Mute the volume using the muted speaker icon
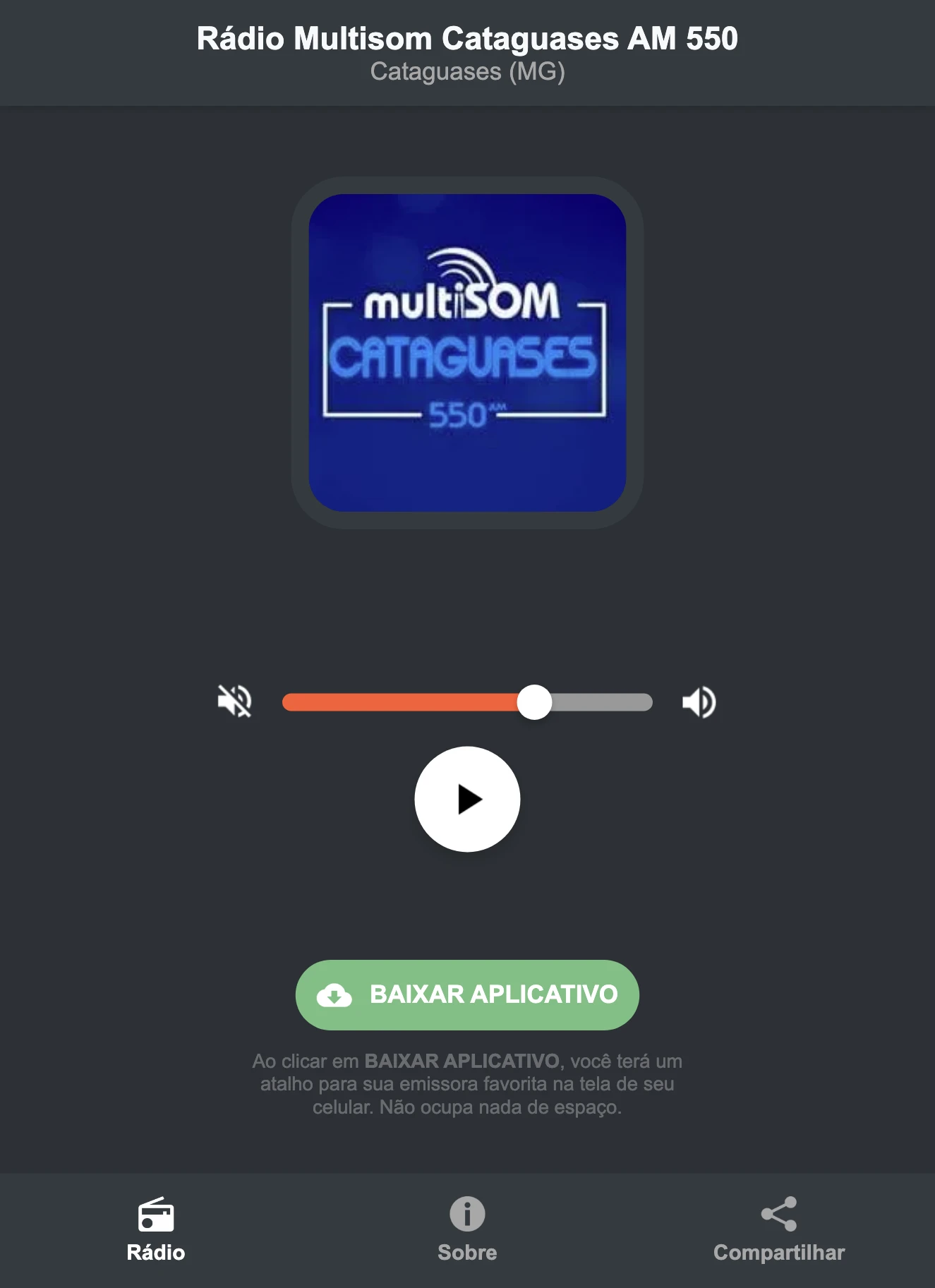The image size is (935, 1288). click(236, 702)
